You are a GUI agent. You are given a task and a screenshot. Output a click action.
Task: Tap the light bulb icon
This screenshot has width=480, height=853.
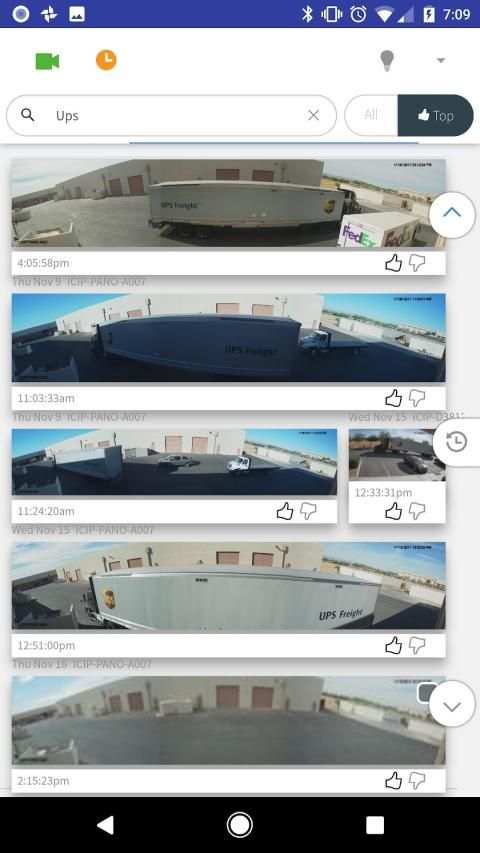(386, 60)
